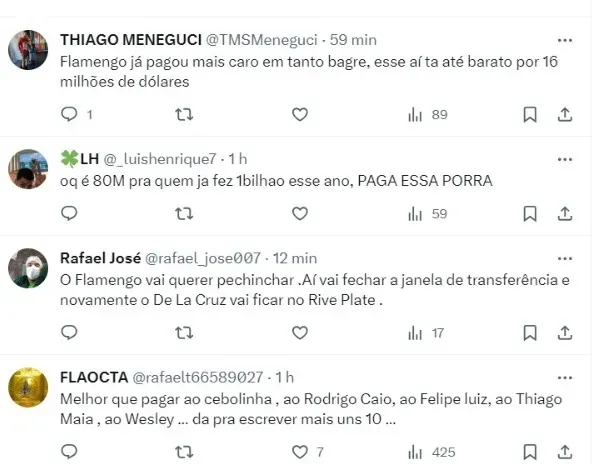View analytics of FLAOCTA's tweet with 425 views

click(414, 451)
